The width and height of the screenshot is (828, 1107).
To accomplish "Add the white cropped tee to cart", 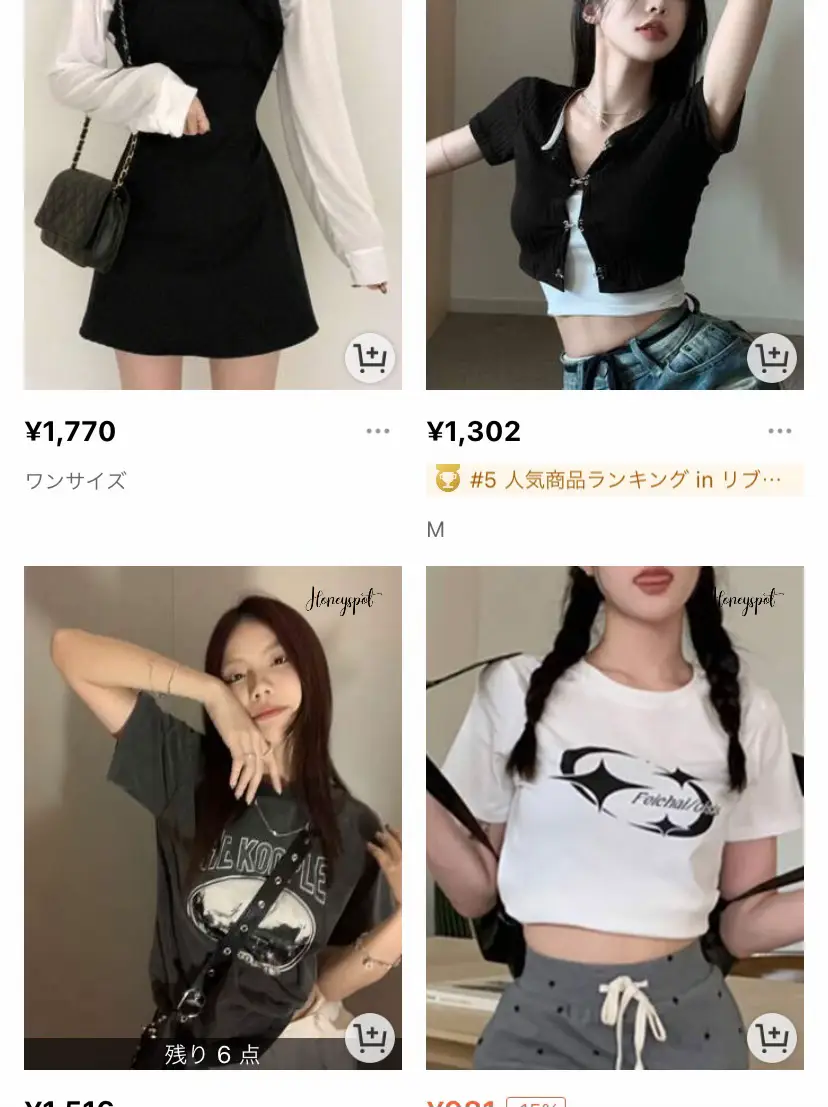I will (772, 1038).
